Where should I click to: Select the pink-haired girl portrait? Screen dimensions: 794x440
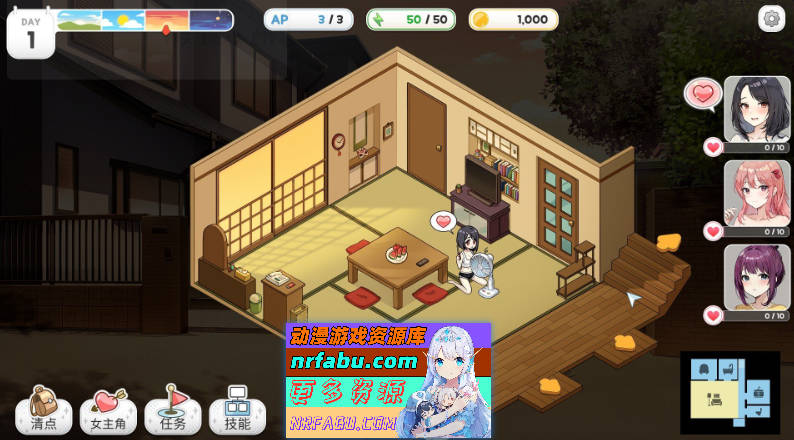(x=757, y=194)
